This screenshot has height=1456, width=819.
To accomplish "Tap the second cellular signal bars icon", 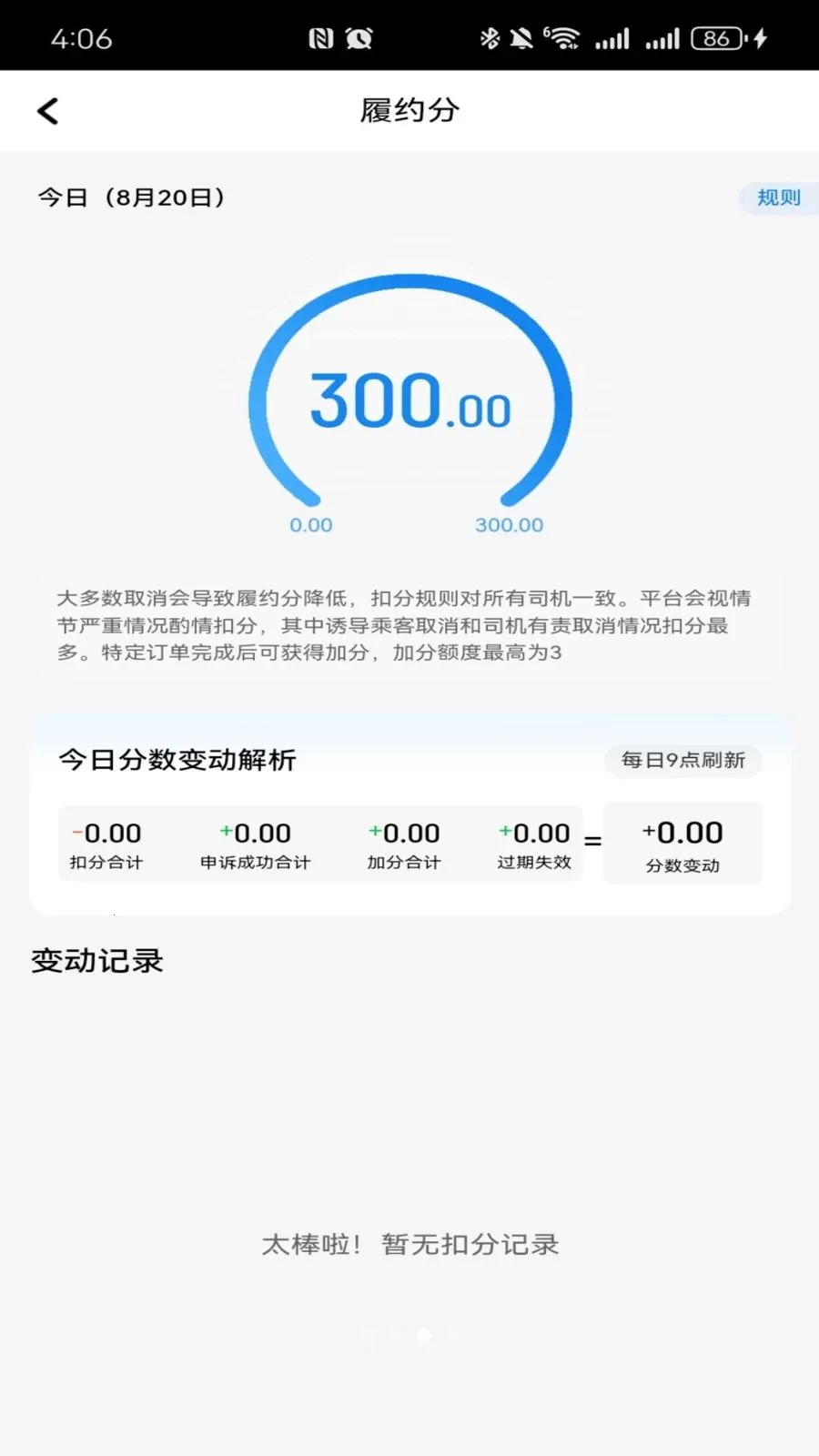I will (x=662, y=38).
